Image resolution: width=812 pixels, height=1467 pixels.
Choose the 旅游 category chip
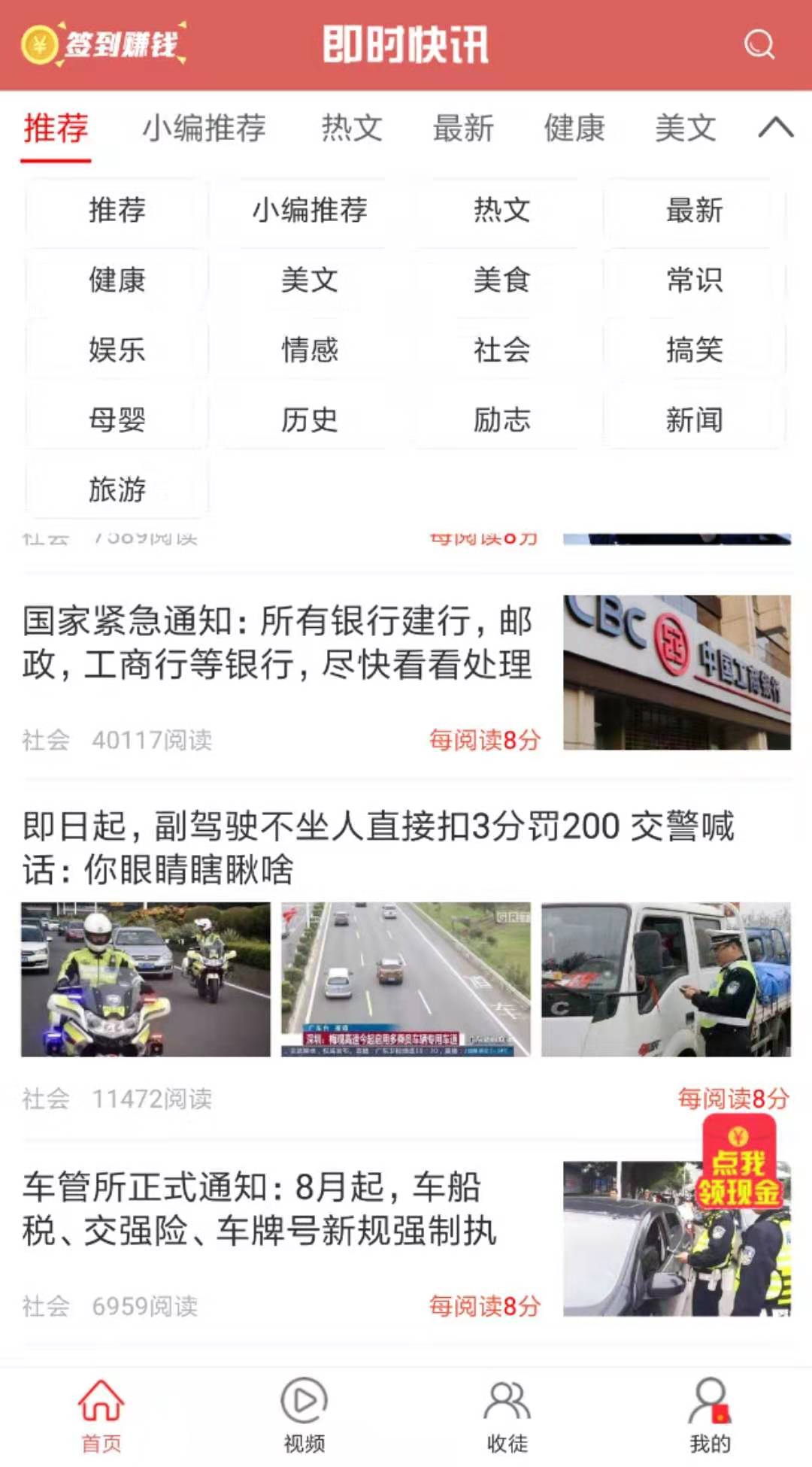pos(117,490)
